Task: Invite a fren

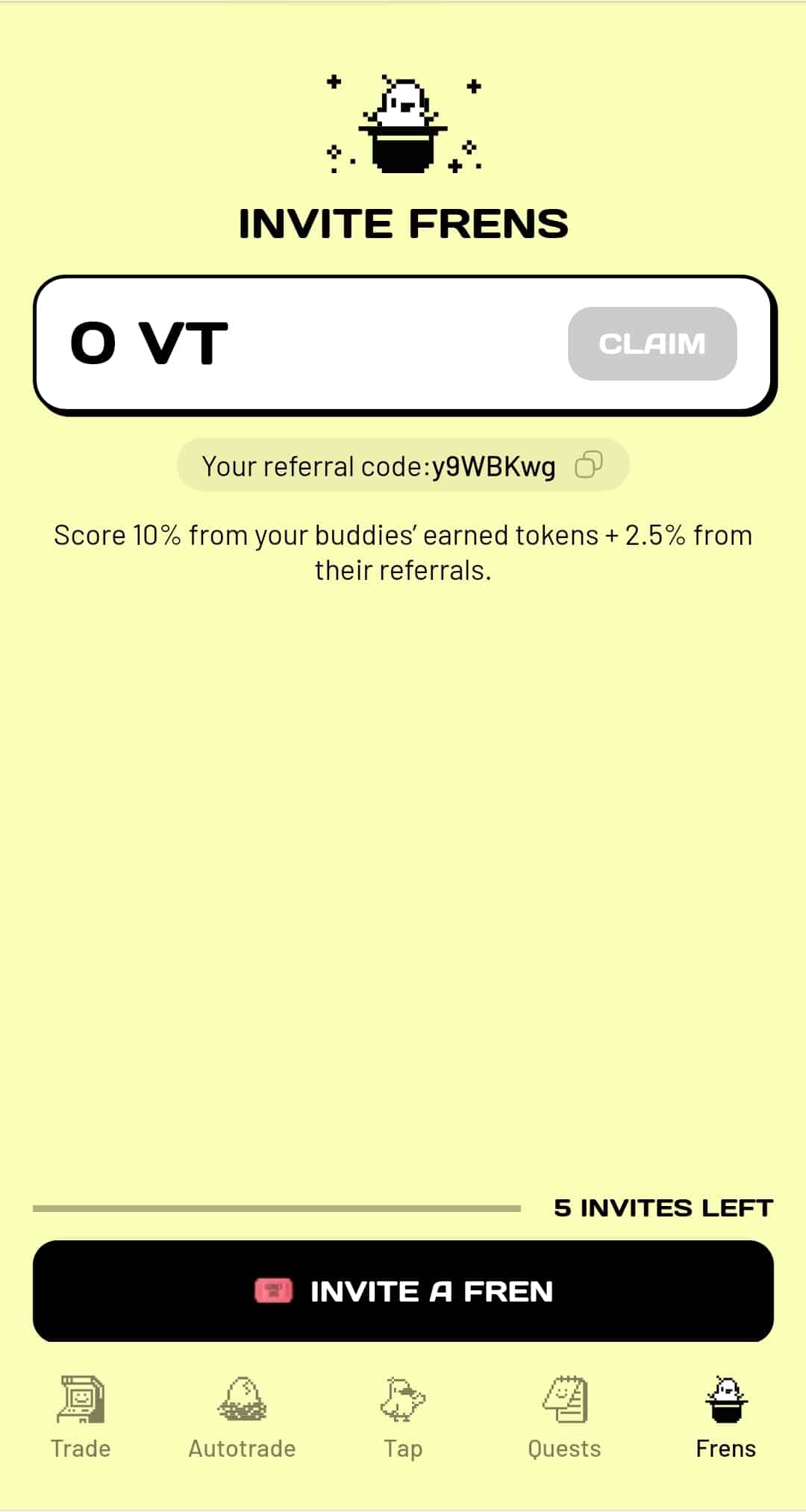Action: click(403, 1291)
